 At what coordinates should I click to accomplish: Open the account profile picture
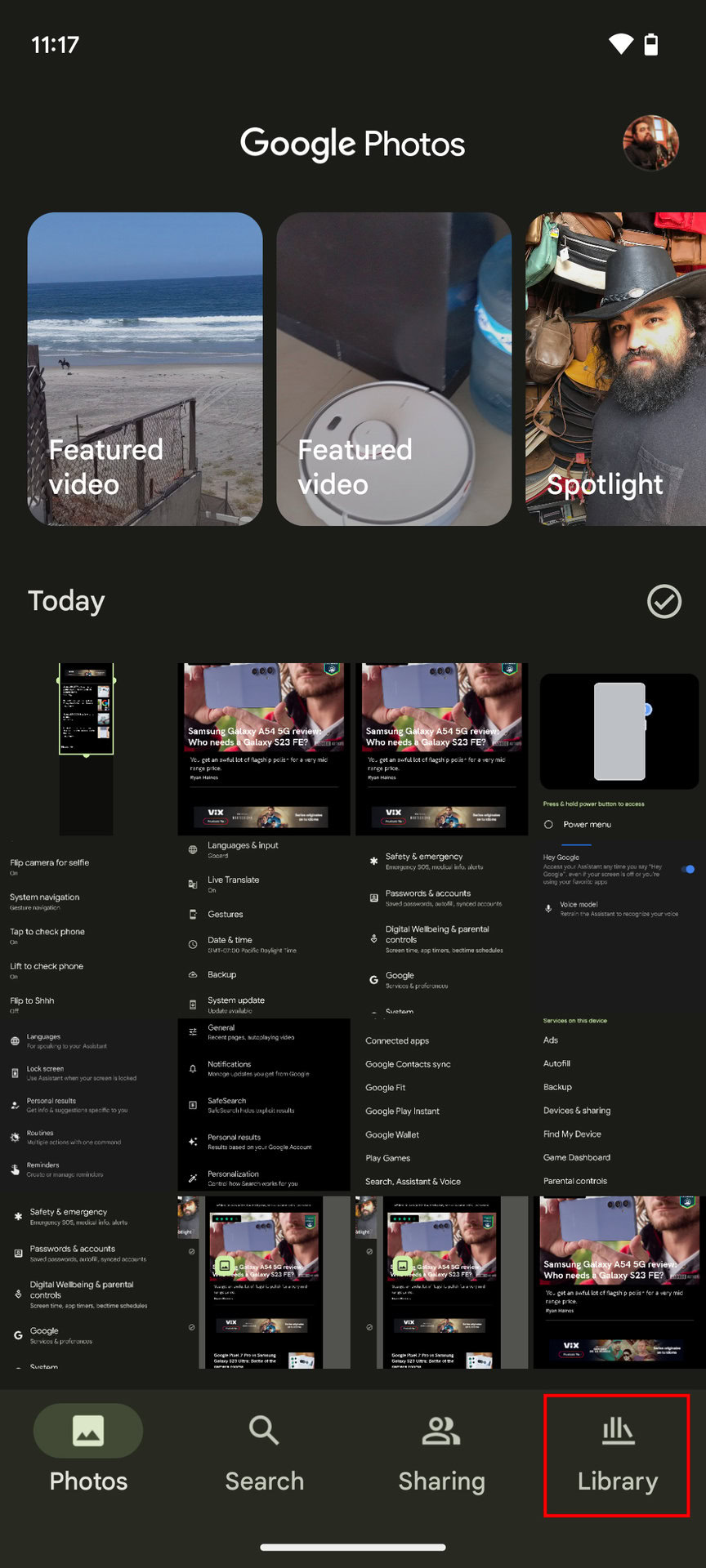click(x=650, y=143)
